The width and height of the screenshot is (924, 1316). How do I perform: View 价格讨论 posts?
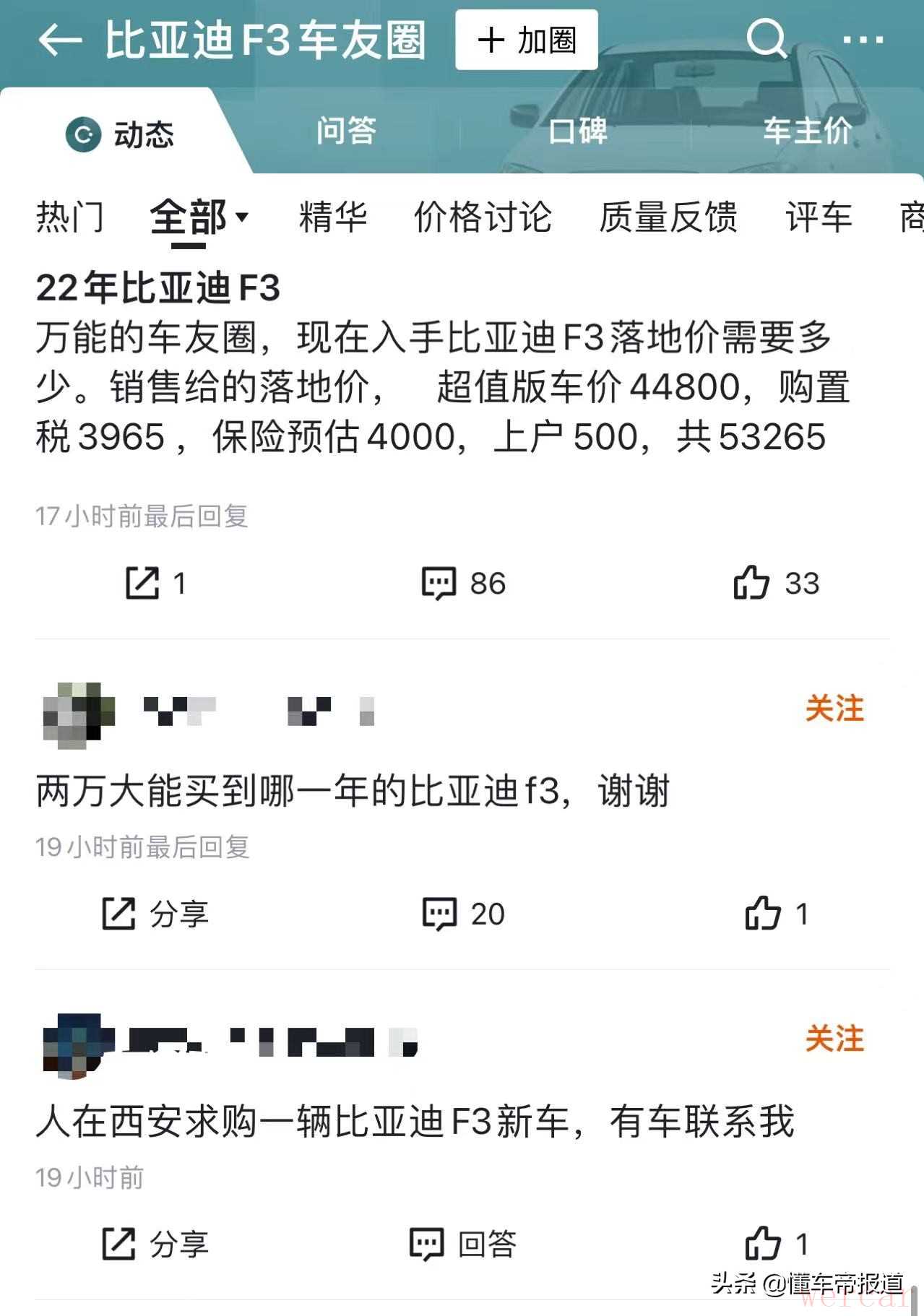coord(483,217)
